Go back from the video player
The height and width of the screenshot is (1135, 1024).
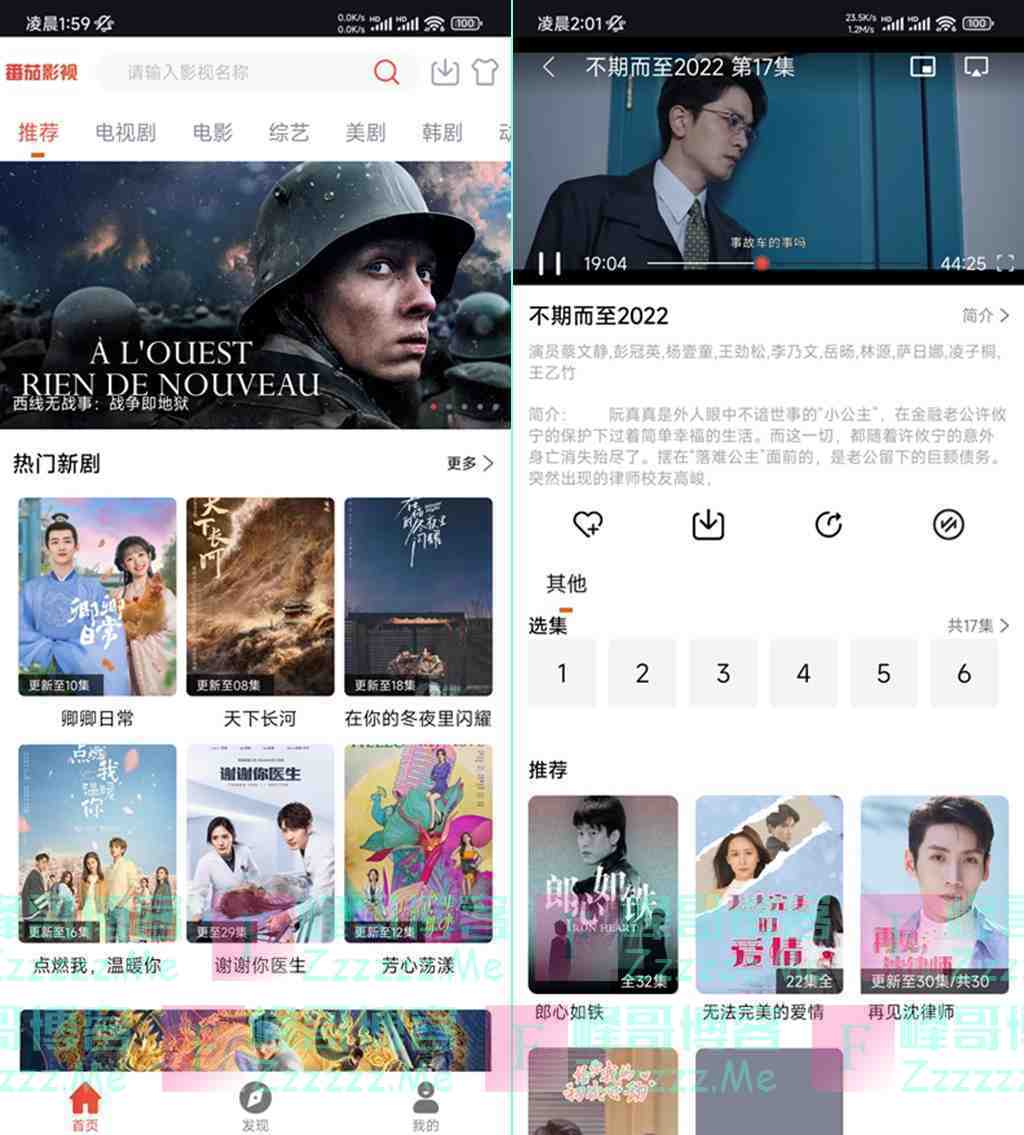[x=548, y=67]
